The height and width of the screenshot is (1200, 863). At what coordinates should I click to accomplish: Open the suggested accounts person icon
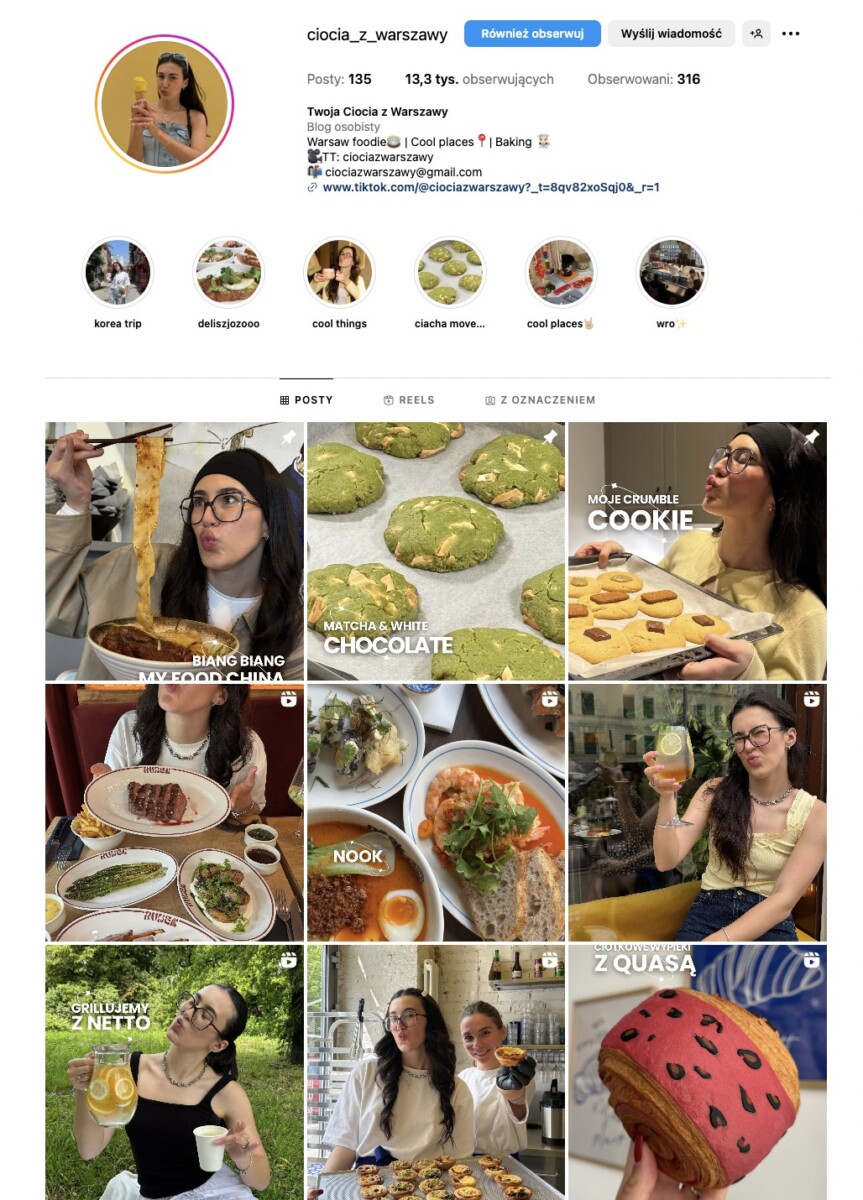(x=757, y=33)
